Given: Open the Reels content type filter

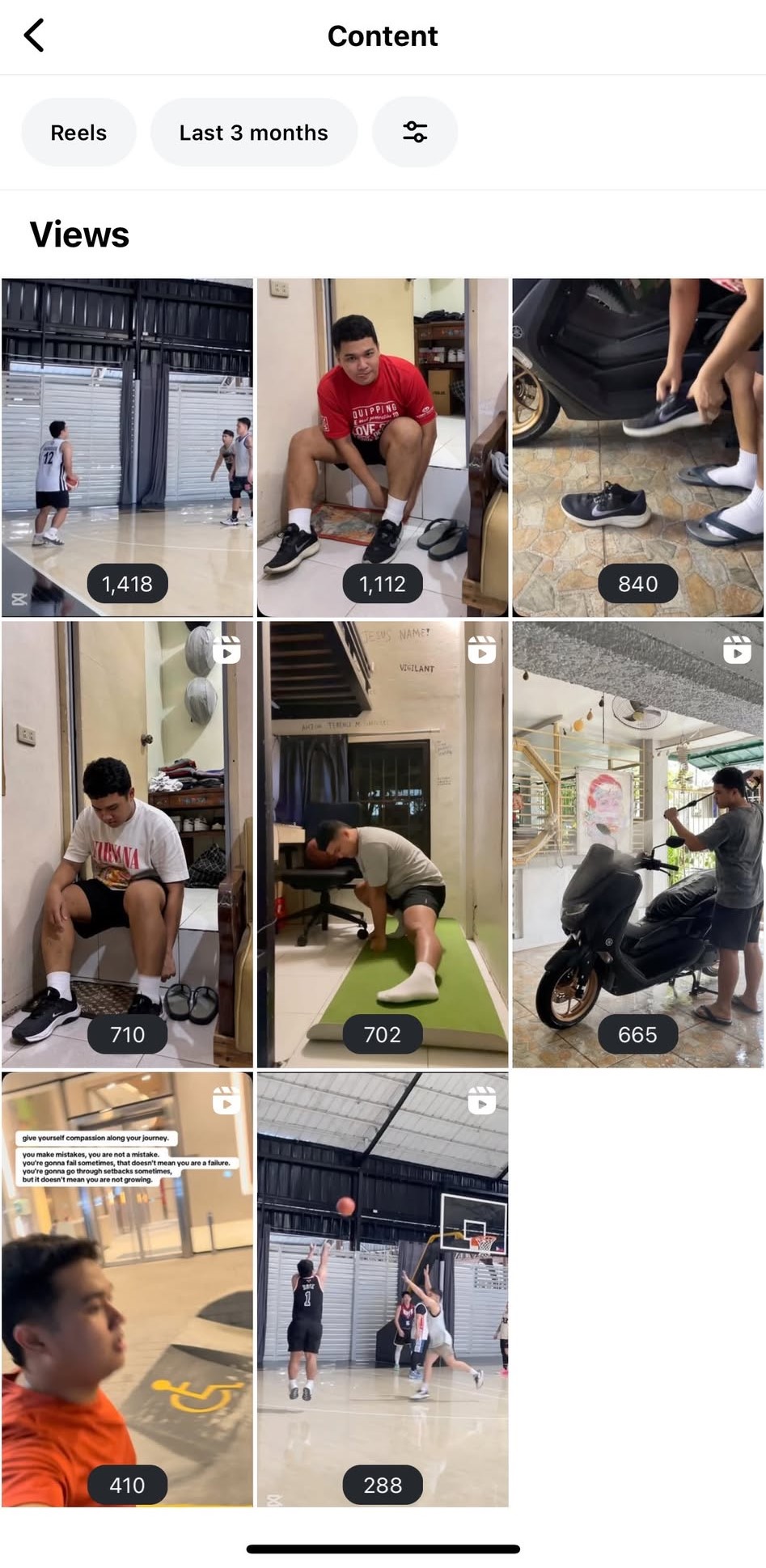Looking at the screenshot, I should pos(78,133).
